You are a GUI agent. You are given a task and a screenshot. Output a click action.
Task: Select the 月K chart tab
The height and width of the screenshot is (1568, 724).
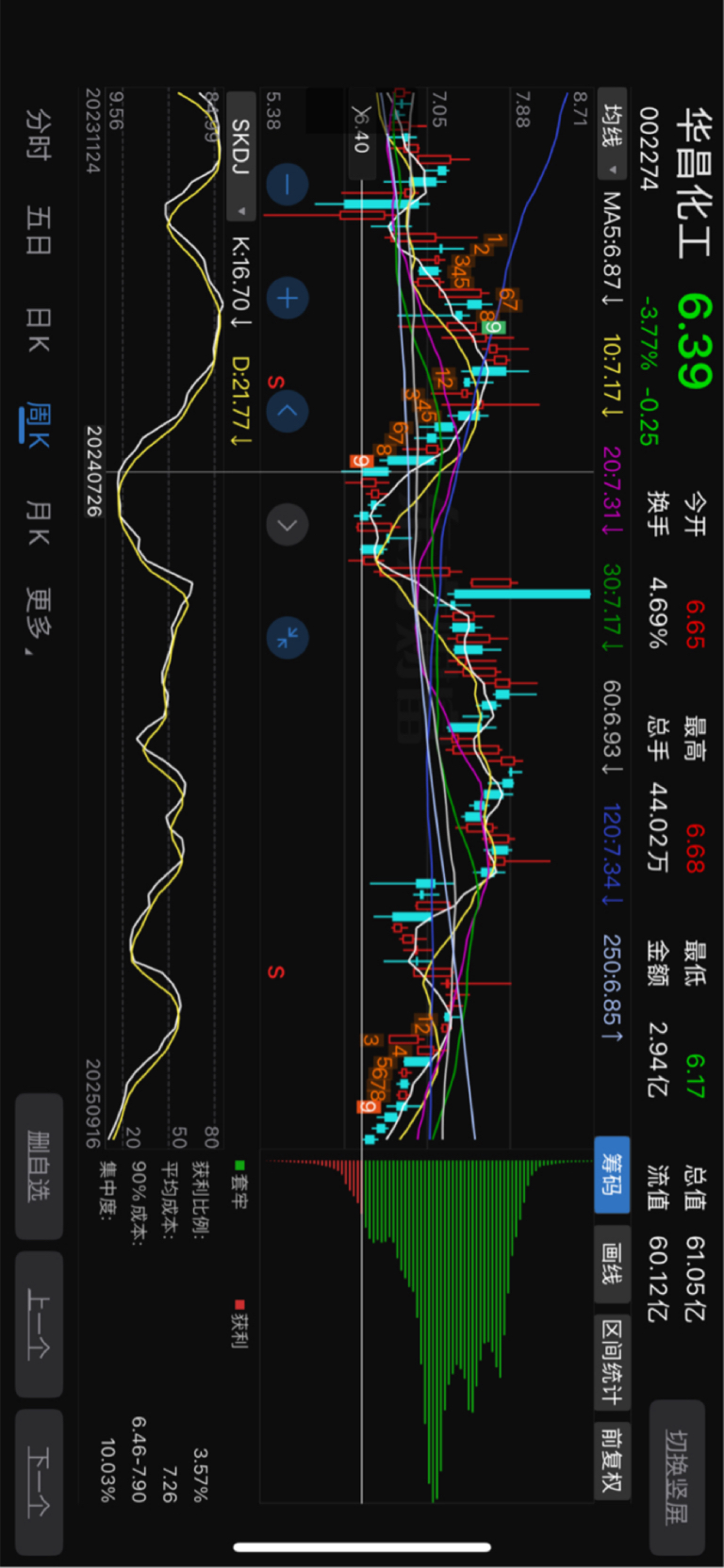pyautogui.click(x=39, y=523)
